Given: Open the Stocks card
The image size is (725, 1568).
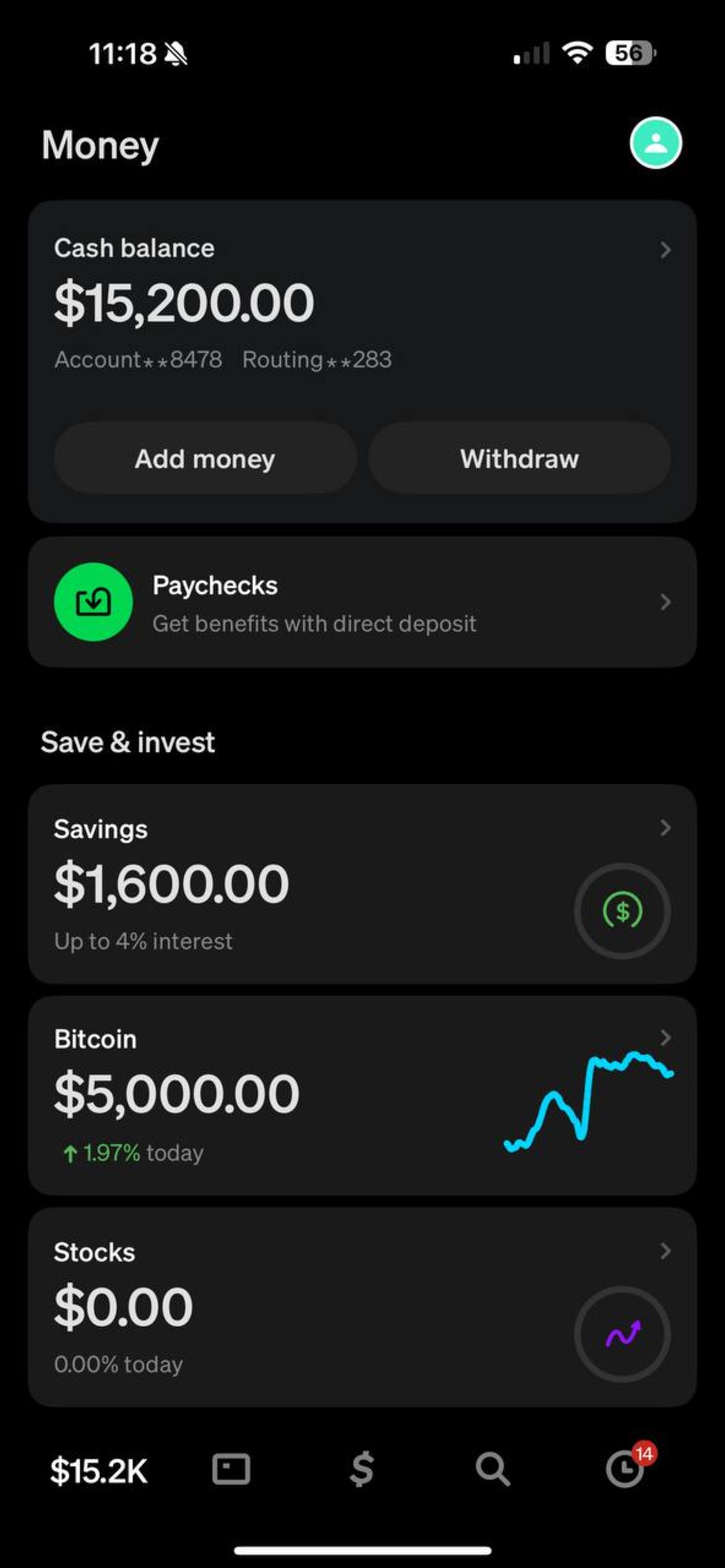Looking at the screenshot, I should [362, 1307].
